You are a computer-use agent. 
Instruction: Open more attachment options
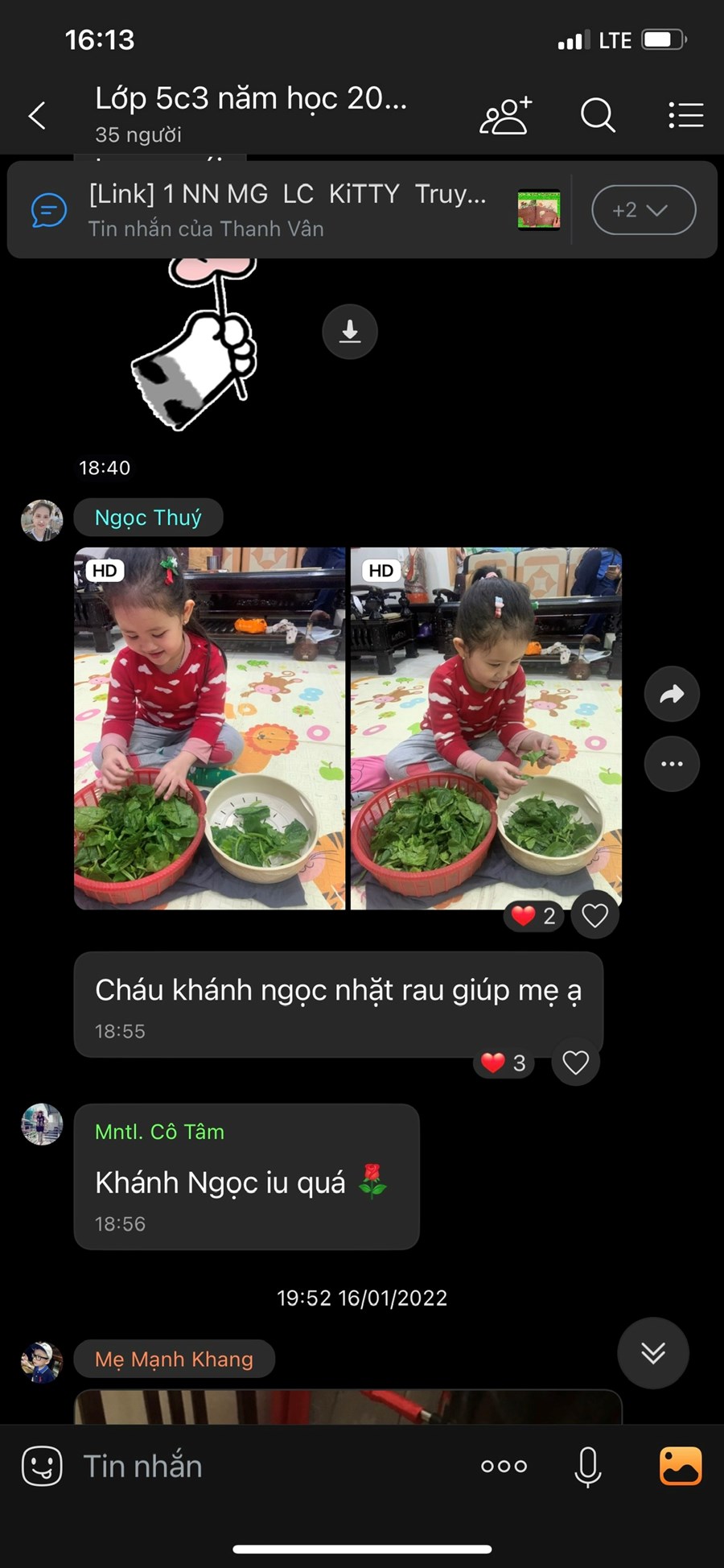tap(504, 1466)
